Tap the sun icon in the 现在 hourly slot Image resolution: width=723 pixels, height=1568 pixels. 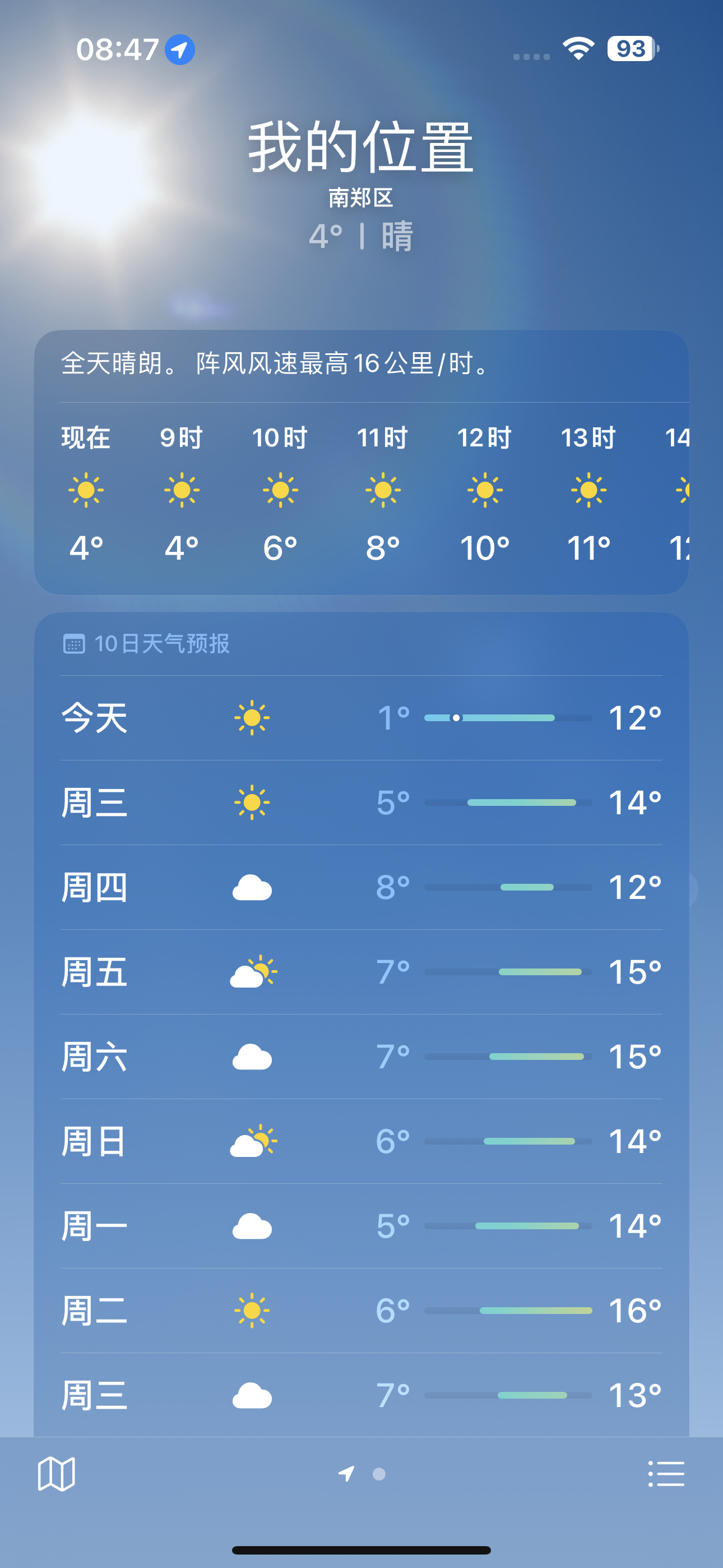pyautogui.click(x=85, y=490)
